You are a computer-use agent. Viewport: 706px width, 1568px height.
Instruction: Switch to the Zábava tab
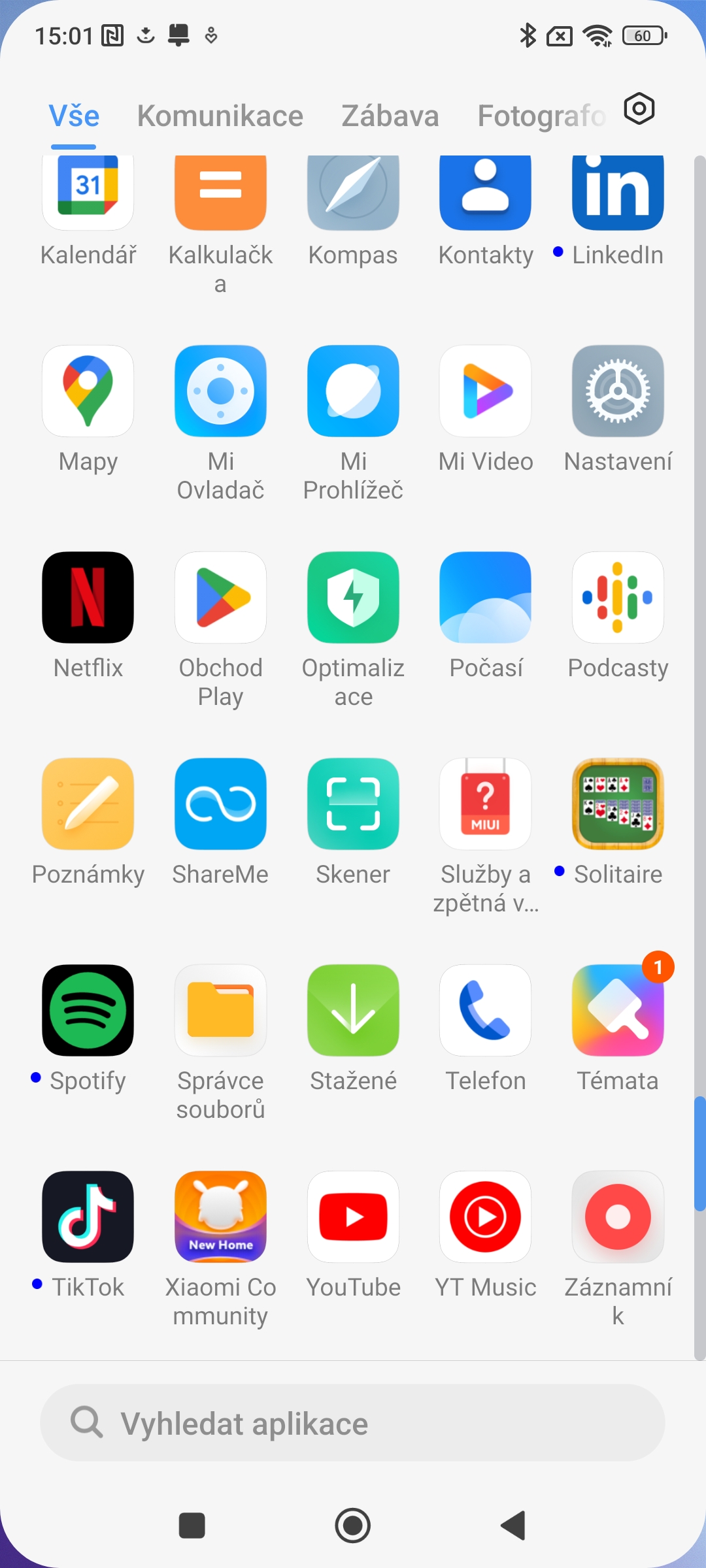(390, 116)
